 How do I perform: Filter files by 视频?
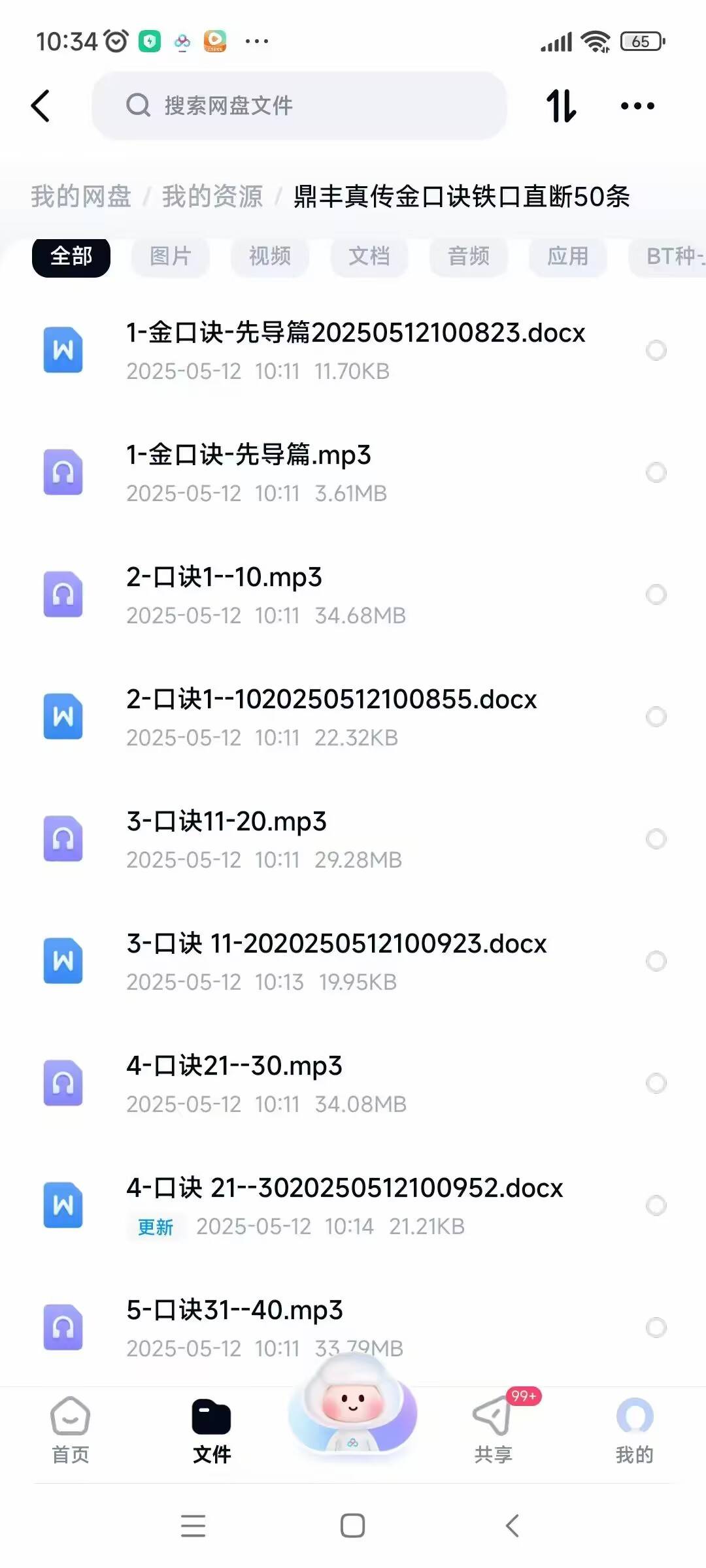[269, 256]
